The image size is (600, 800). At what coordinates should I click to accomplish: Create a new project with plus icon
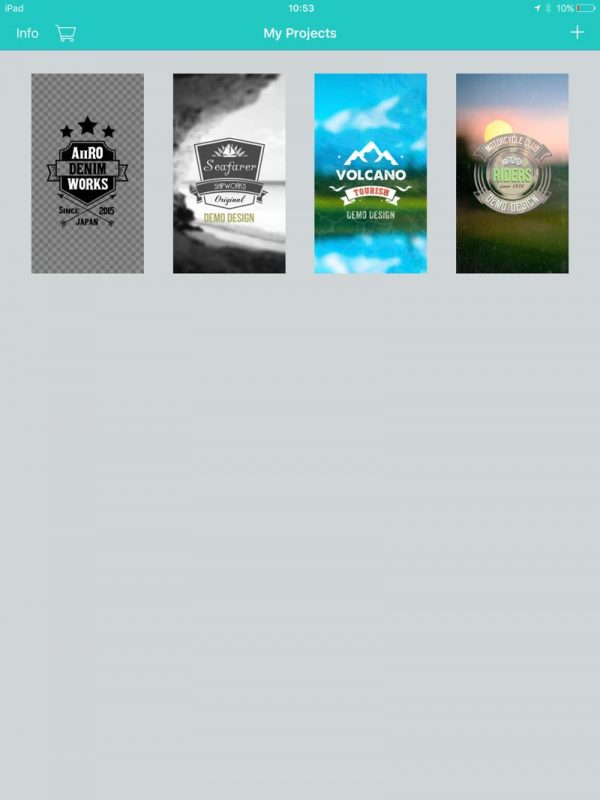click(x=577, y=32)
